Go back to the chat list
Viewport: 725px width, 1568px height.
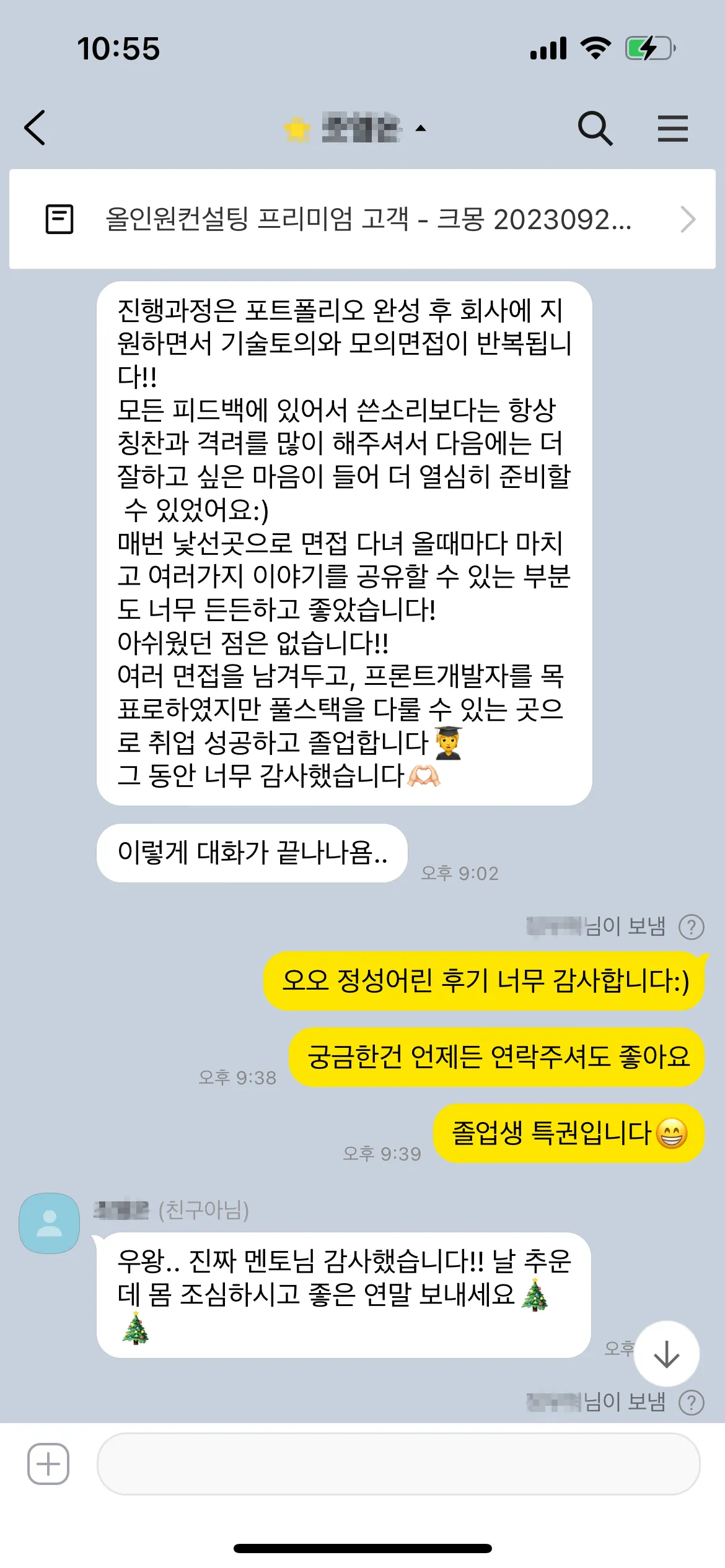point(35,128)
